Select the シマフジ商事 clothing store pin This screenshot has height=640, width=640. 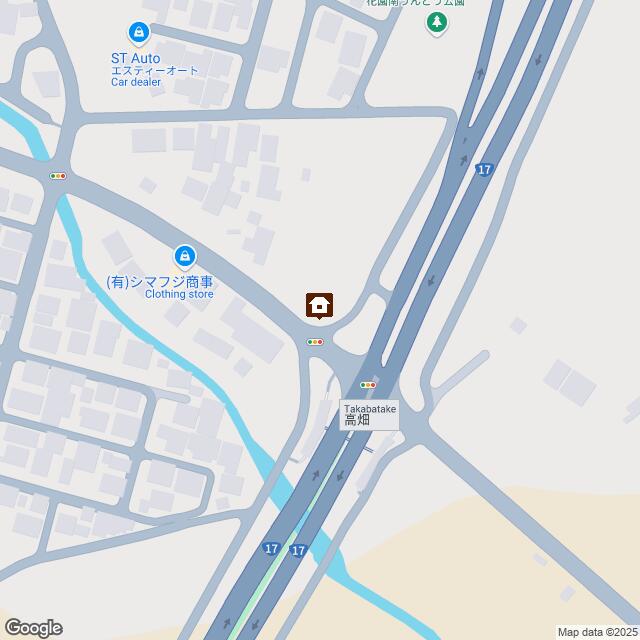click(x=184, y=258)
